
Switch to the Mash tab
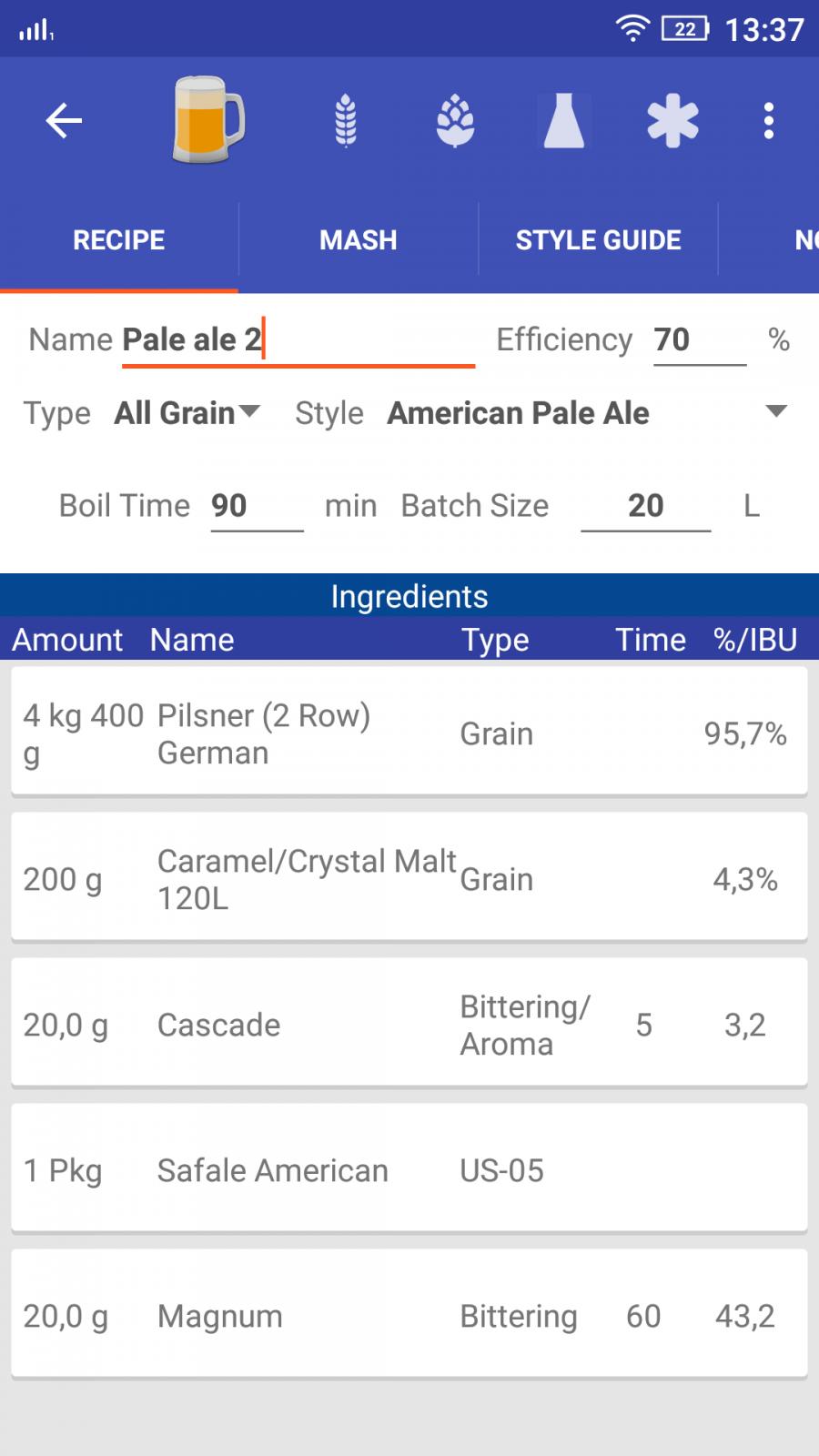pos(359,240)
